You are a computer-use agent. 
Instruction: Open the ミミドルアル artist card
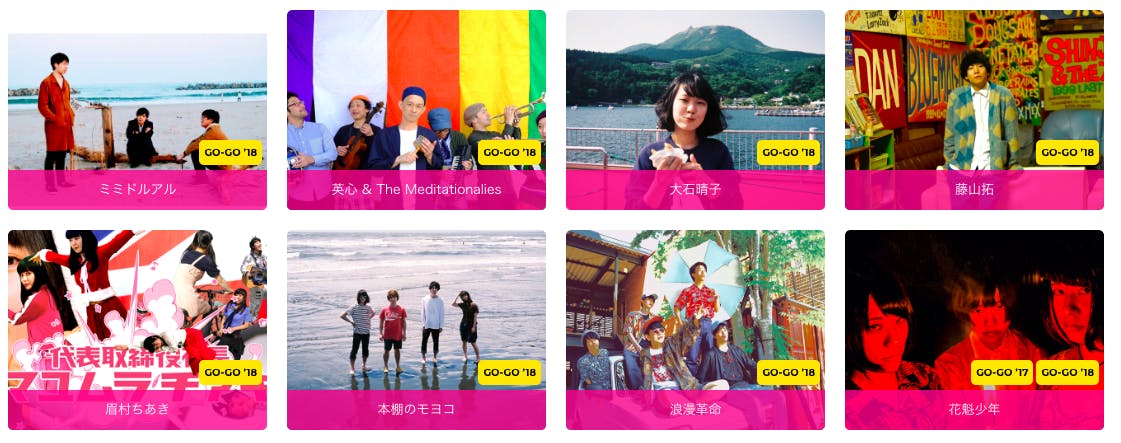tap(137, 121)
